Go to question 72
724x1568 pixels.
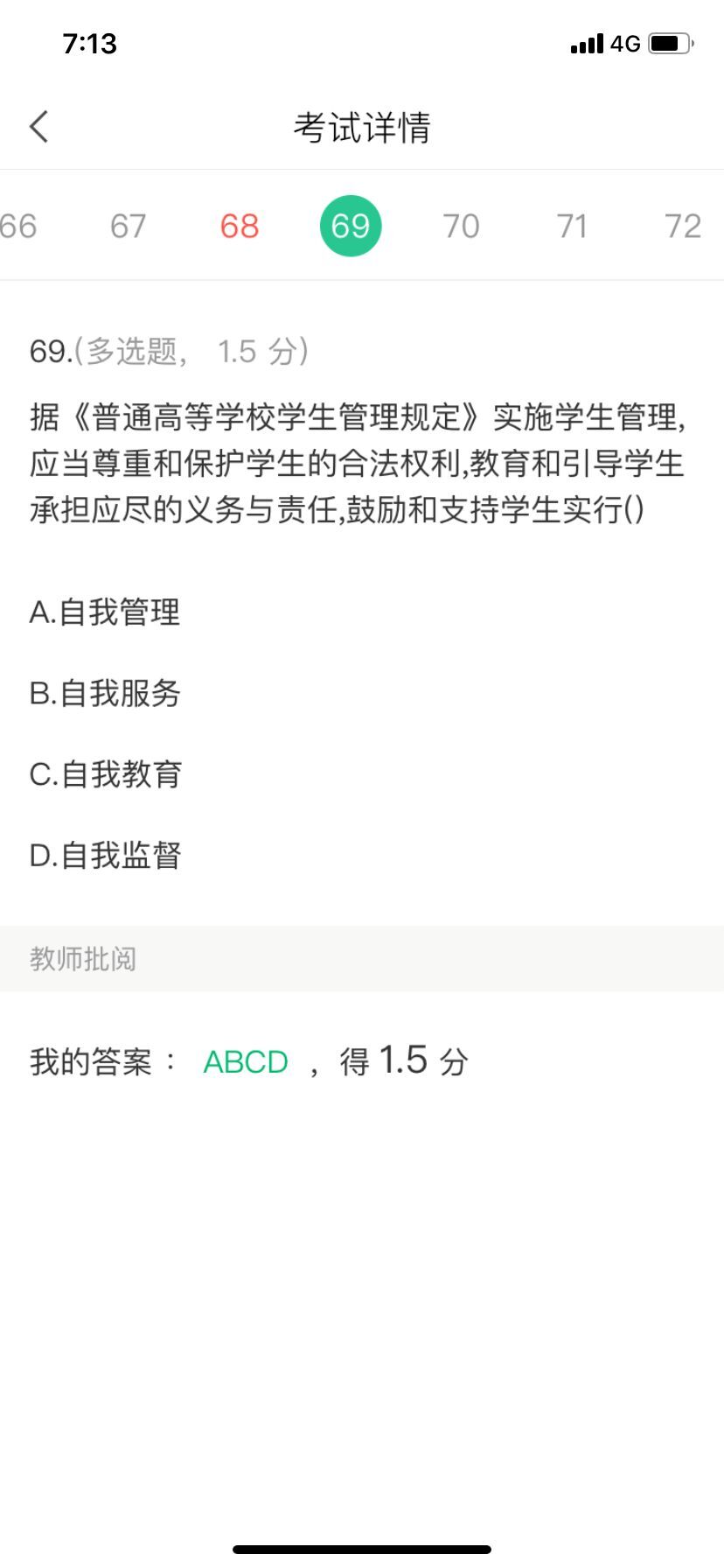click(683, 226)
